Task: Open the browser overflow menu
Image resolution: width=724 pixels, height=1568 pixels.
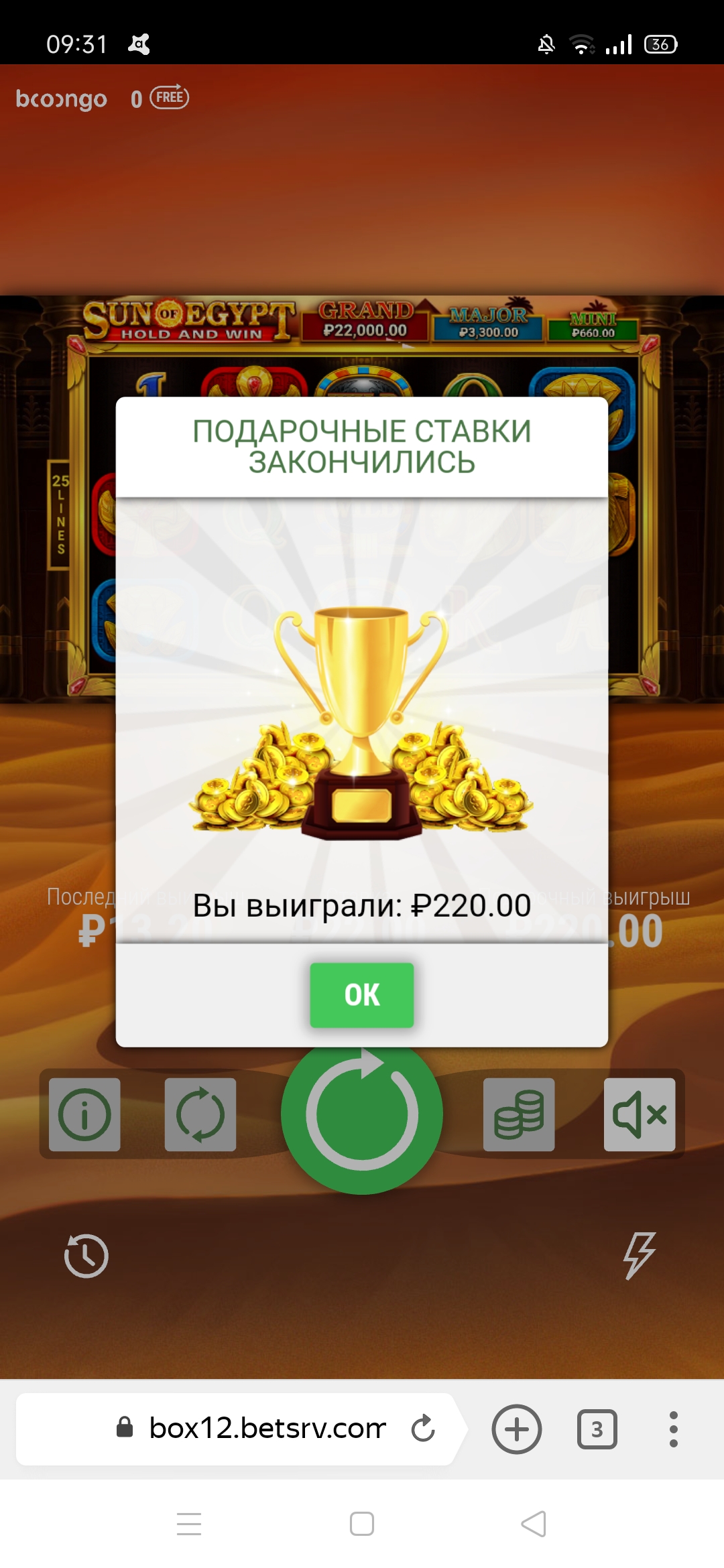Action: point(673,1429)
